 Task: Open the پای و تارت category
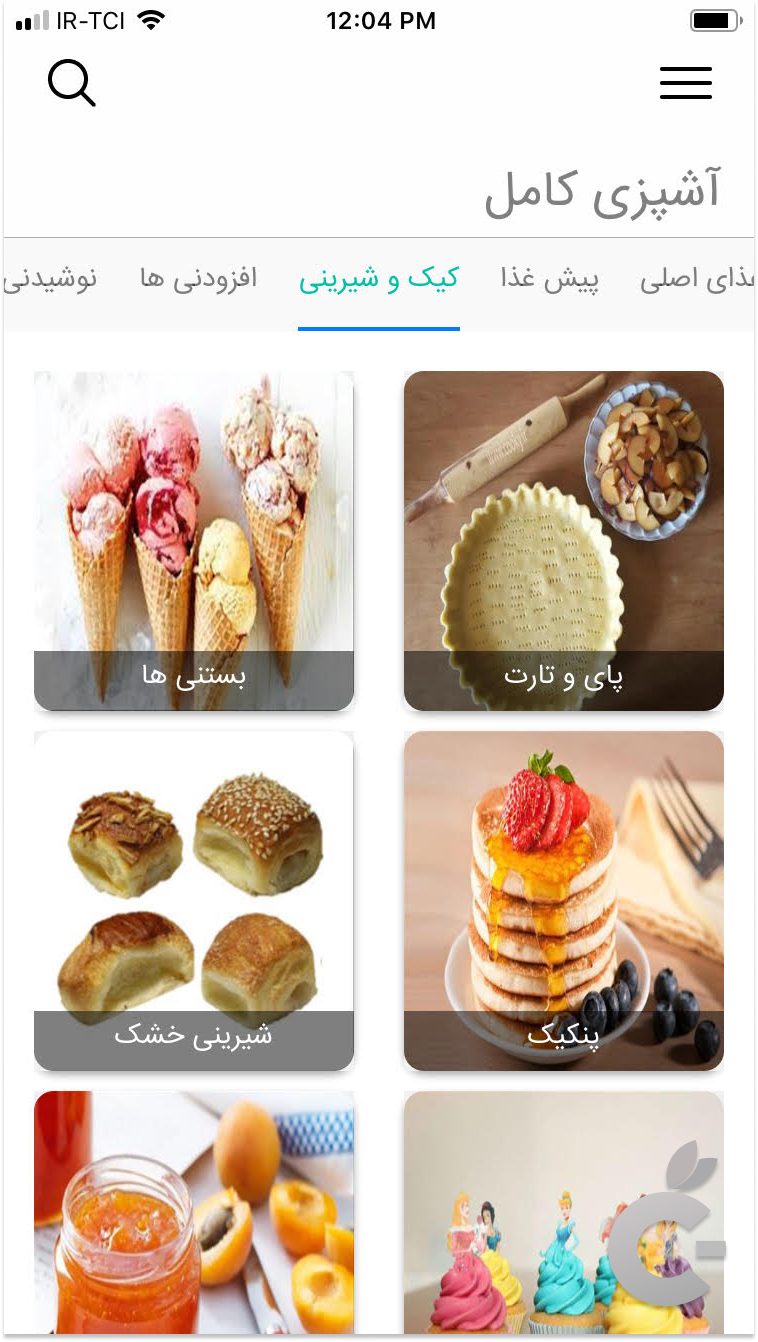coord(564,540)
